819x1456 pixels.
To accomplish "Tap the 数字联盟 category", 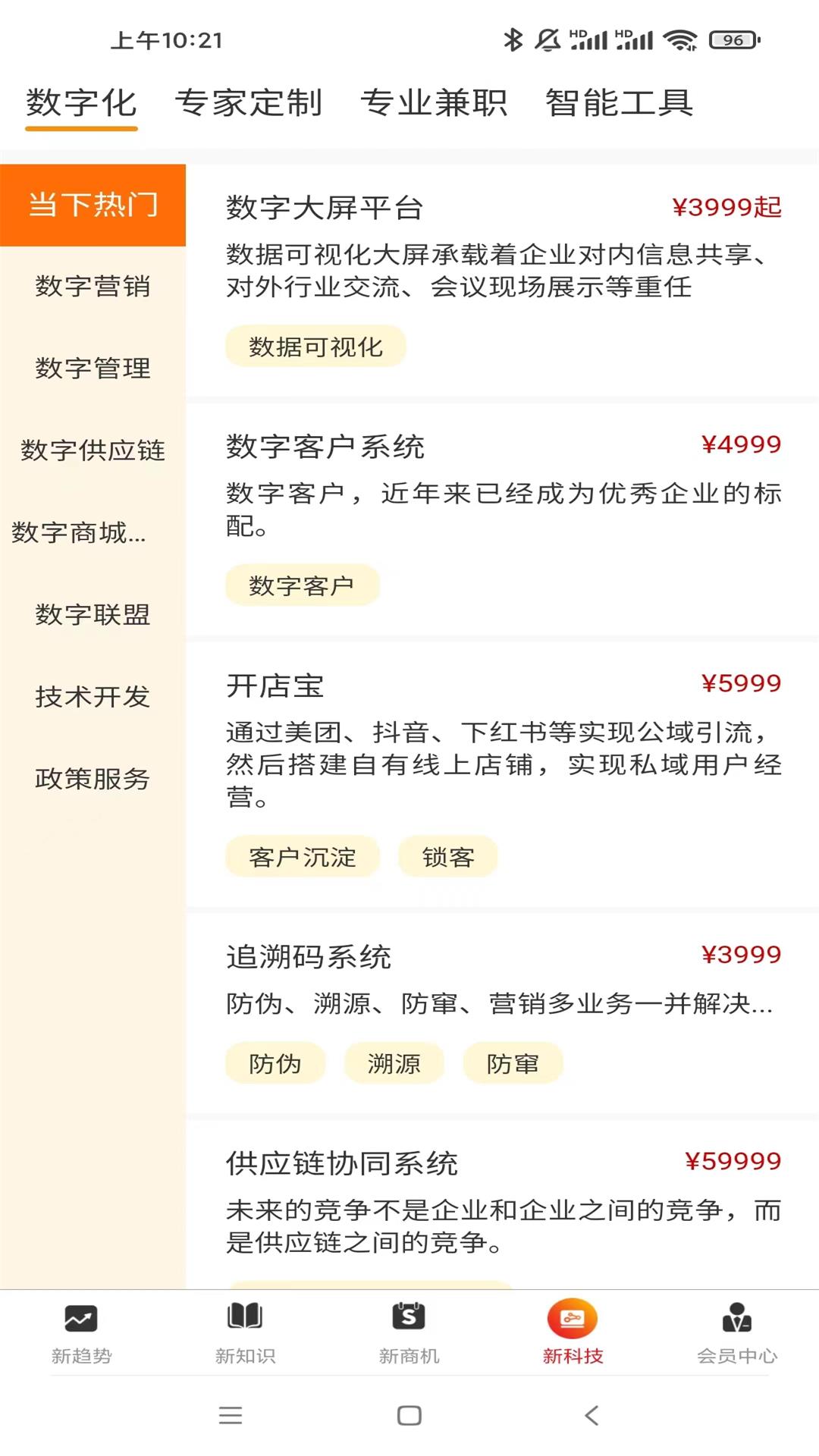I will pyautogui.click(x=93, y=614).
